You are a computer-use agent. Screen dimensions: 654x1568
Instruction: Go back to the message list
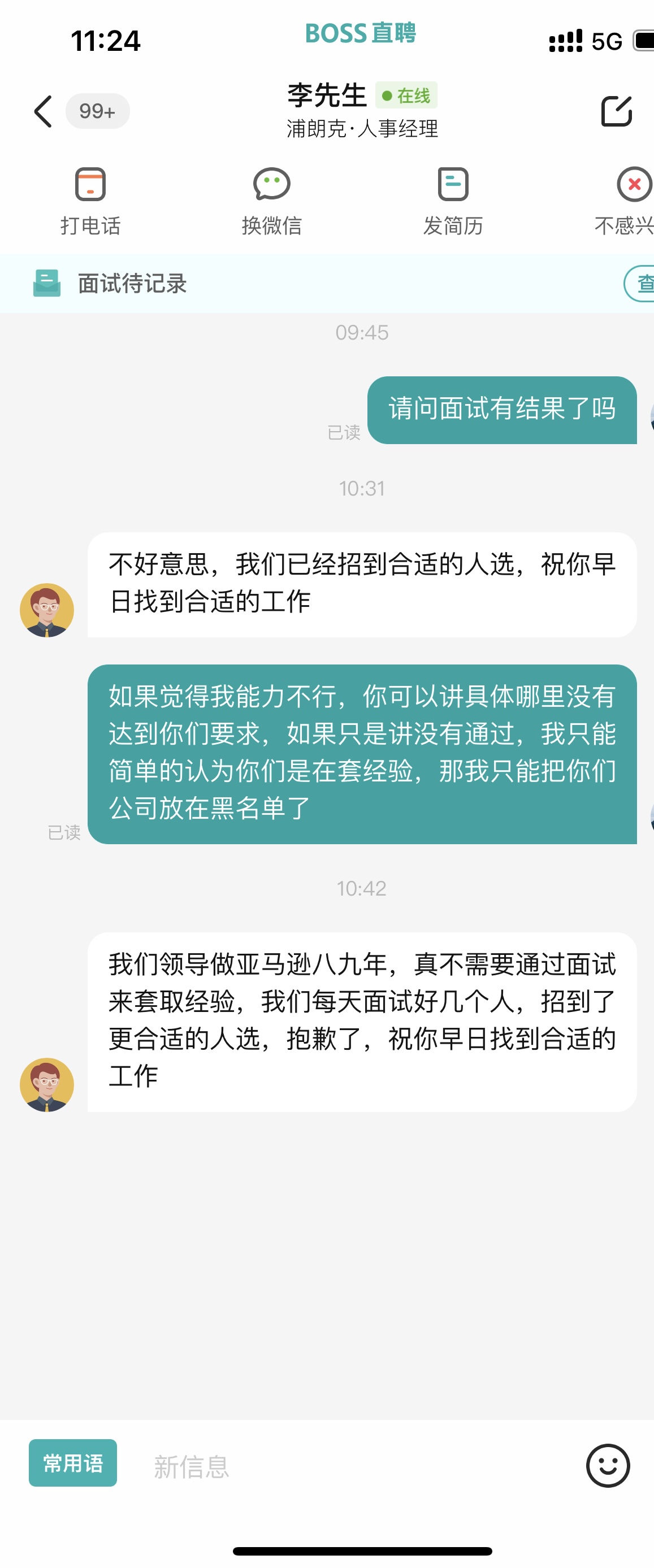(43, 111)
